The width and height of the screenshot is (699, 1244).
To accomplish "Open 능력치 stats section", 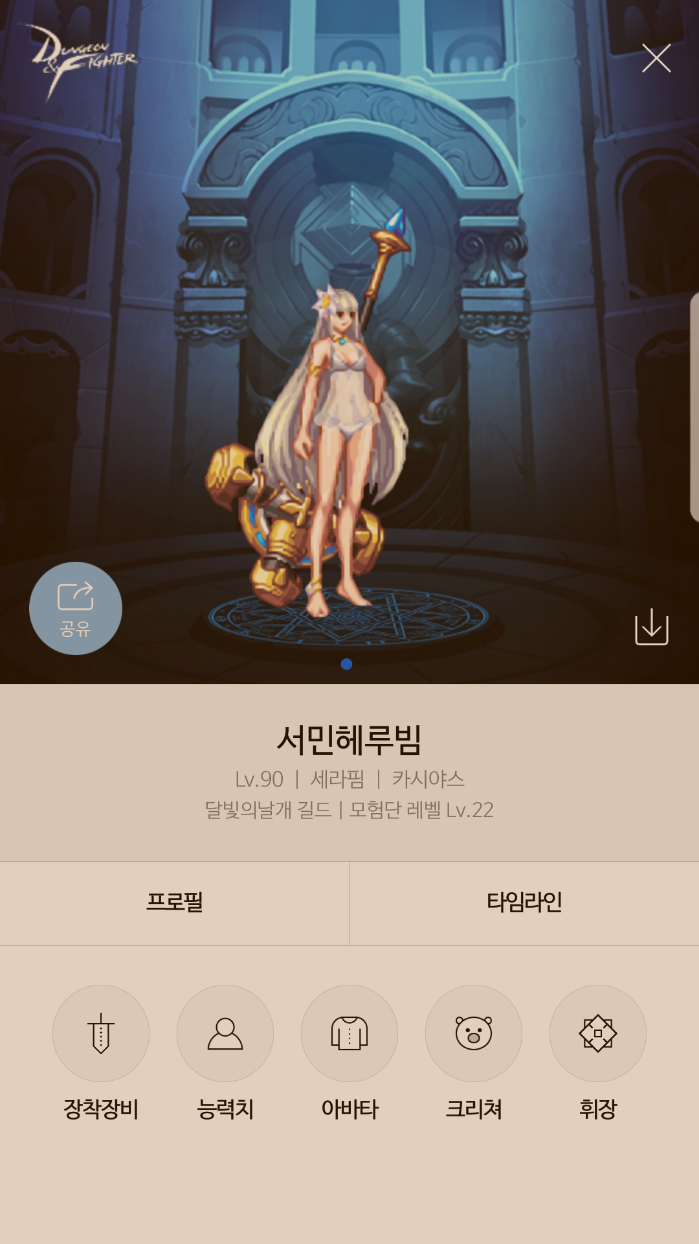I will tap(225, 1033).
